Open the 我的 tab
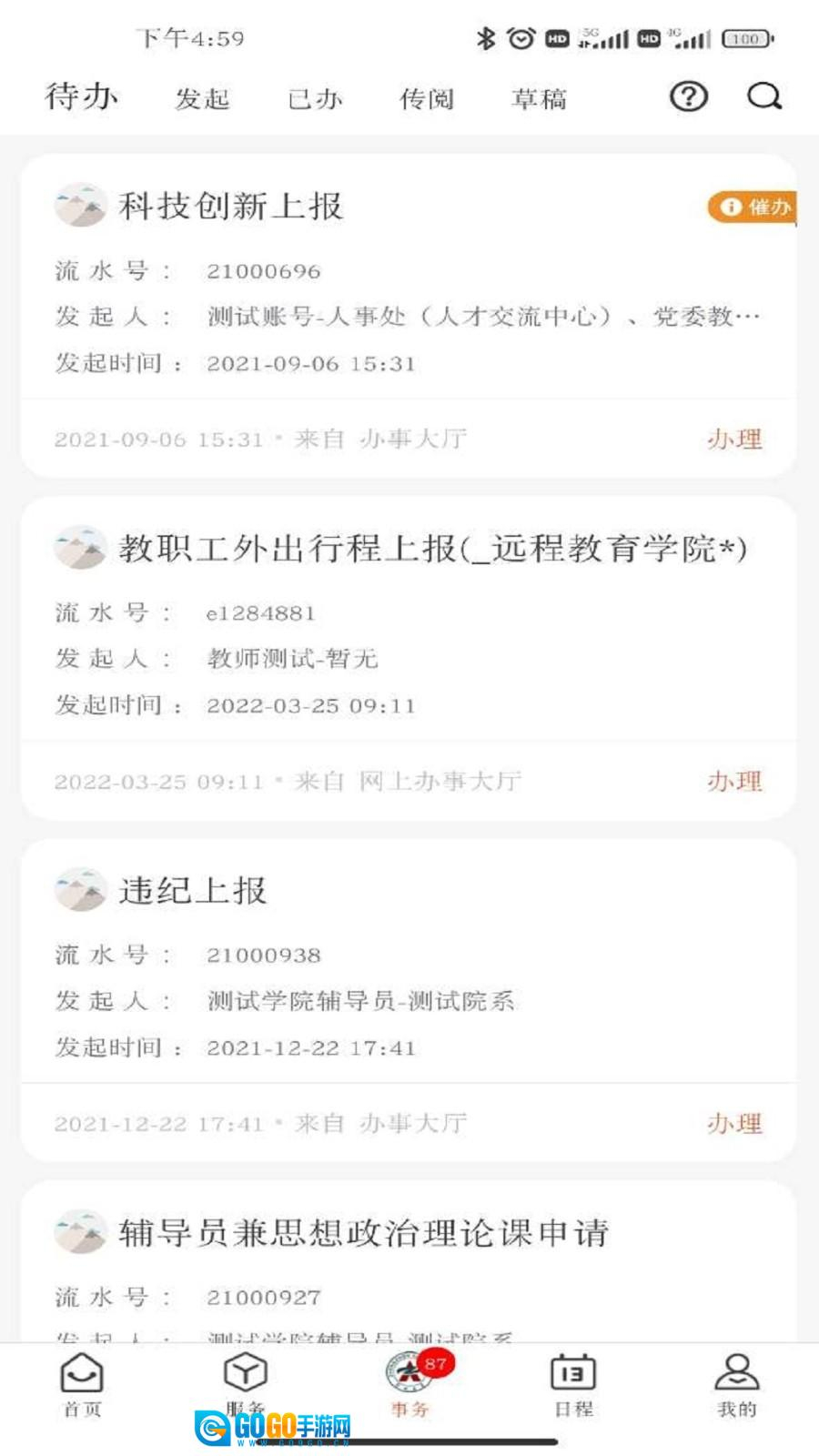Image resolution: width=819 pixels, height=1456 pixels. coord(737,1385)
